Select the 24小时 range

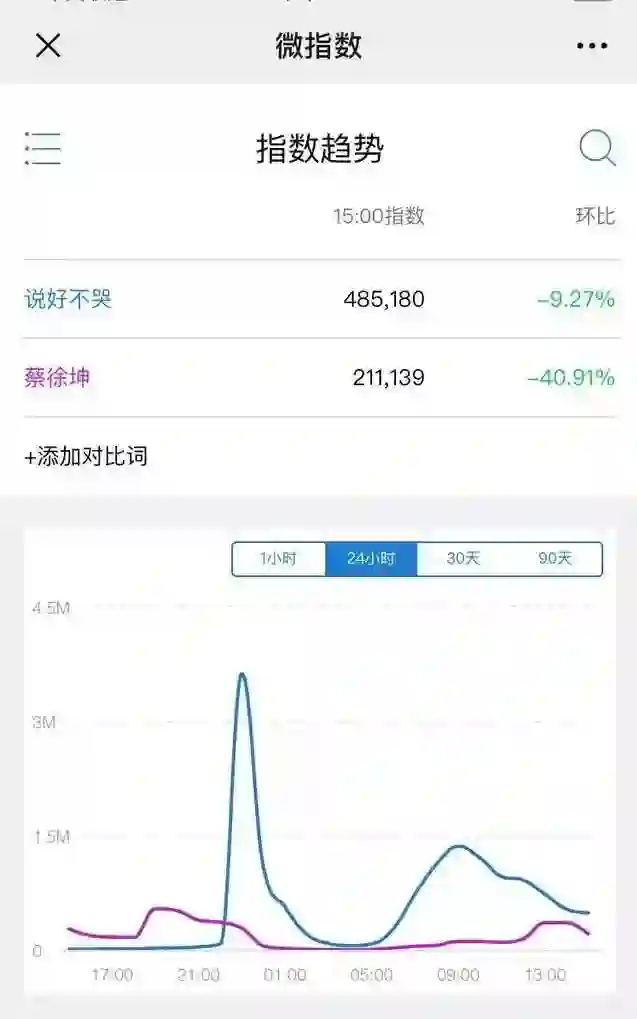click(x=371, y=559)
